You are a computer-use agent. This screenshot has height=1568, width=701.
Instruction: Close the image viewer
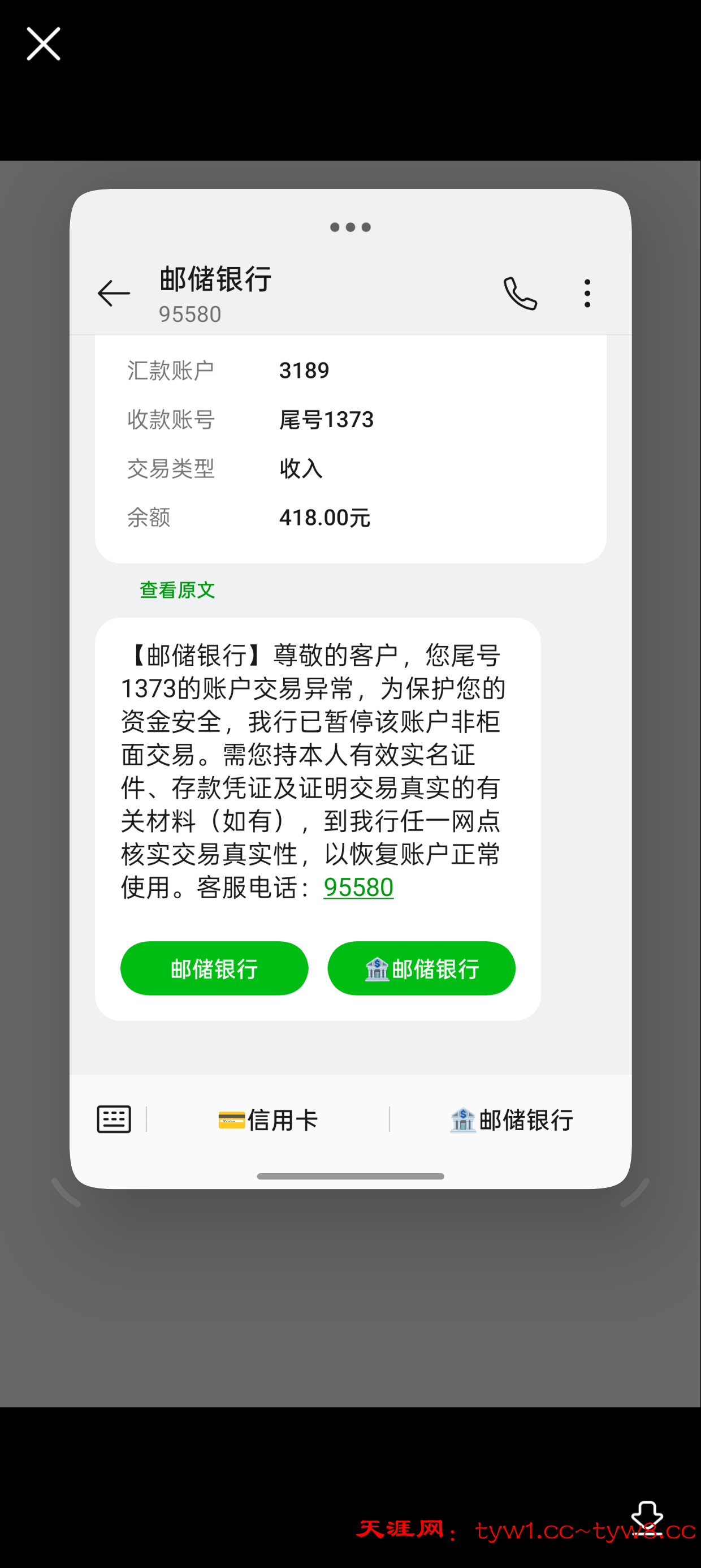[x=43, y=44]
